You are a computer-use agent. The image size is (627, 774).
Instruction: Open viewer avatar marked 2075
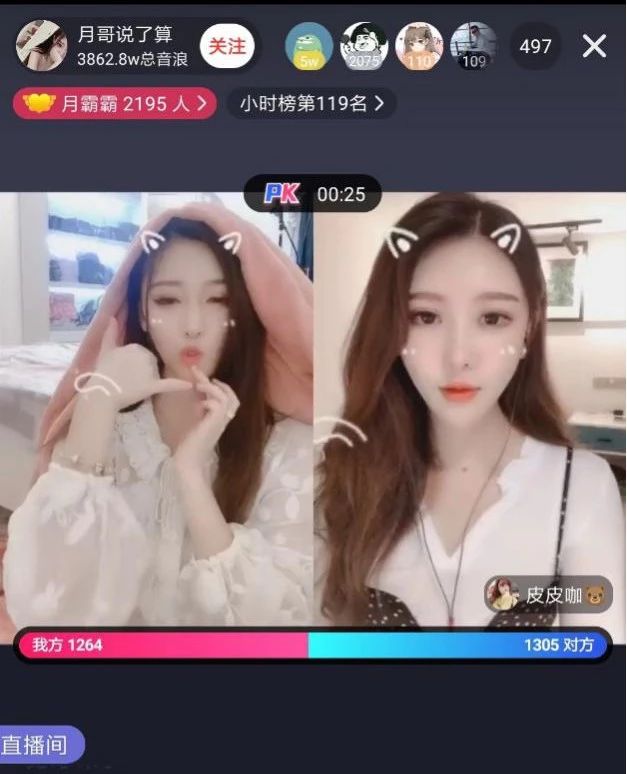pos(364,46)
